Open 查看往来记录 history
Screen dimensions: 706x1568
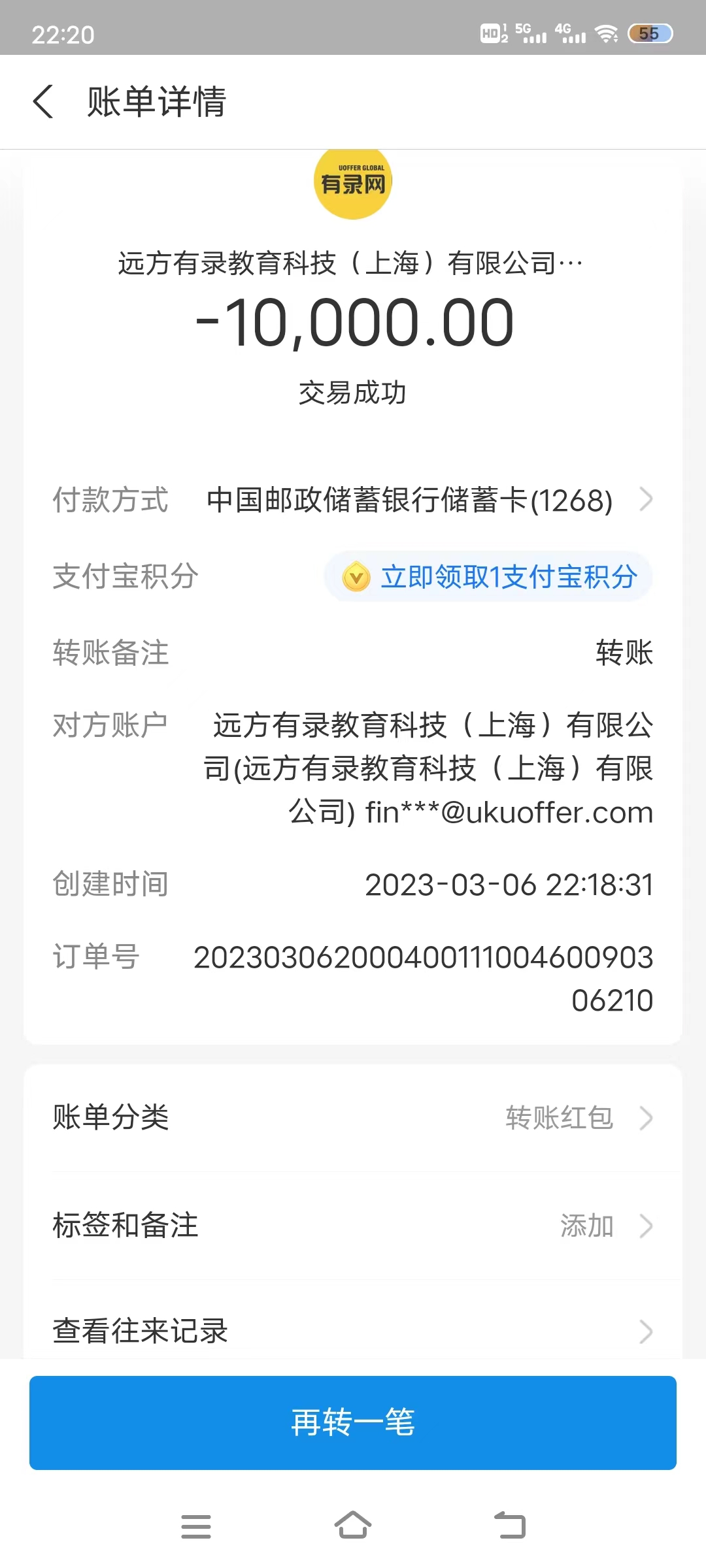coord(353,1330)
